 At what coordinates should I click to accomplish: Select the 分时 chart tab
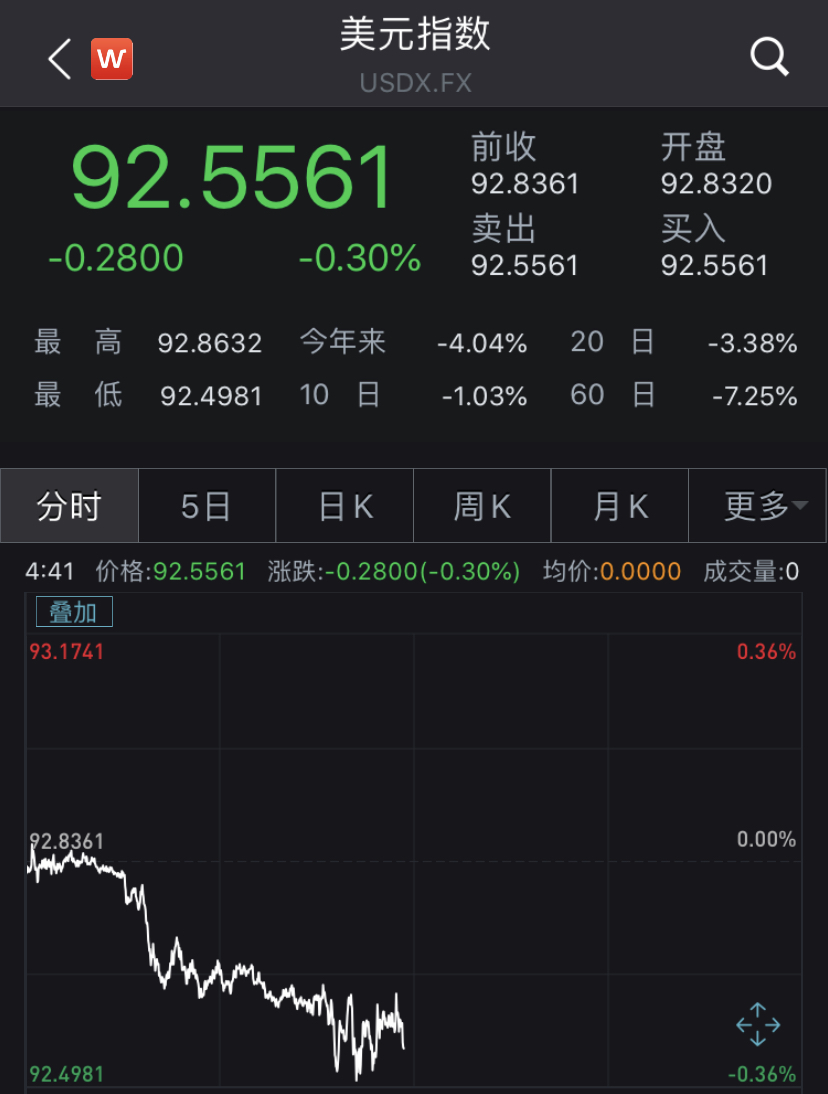tap(70, 506)
